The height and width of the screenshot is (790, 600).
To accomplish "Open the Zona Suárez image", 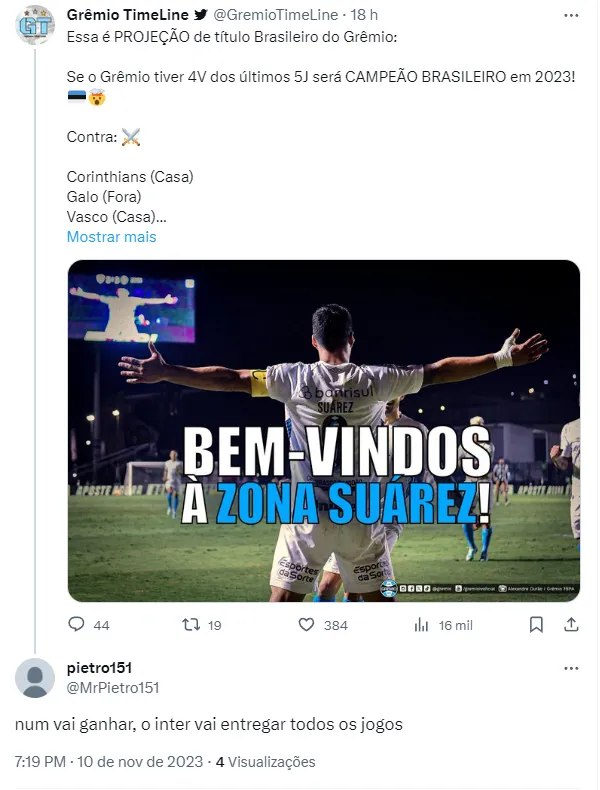I will point(323,430).
